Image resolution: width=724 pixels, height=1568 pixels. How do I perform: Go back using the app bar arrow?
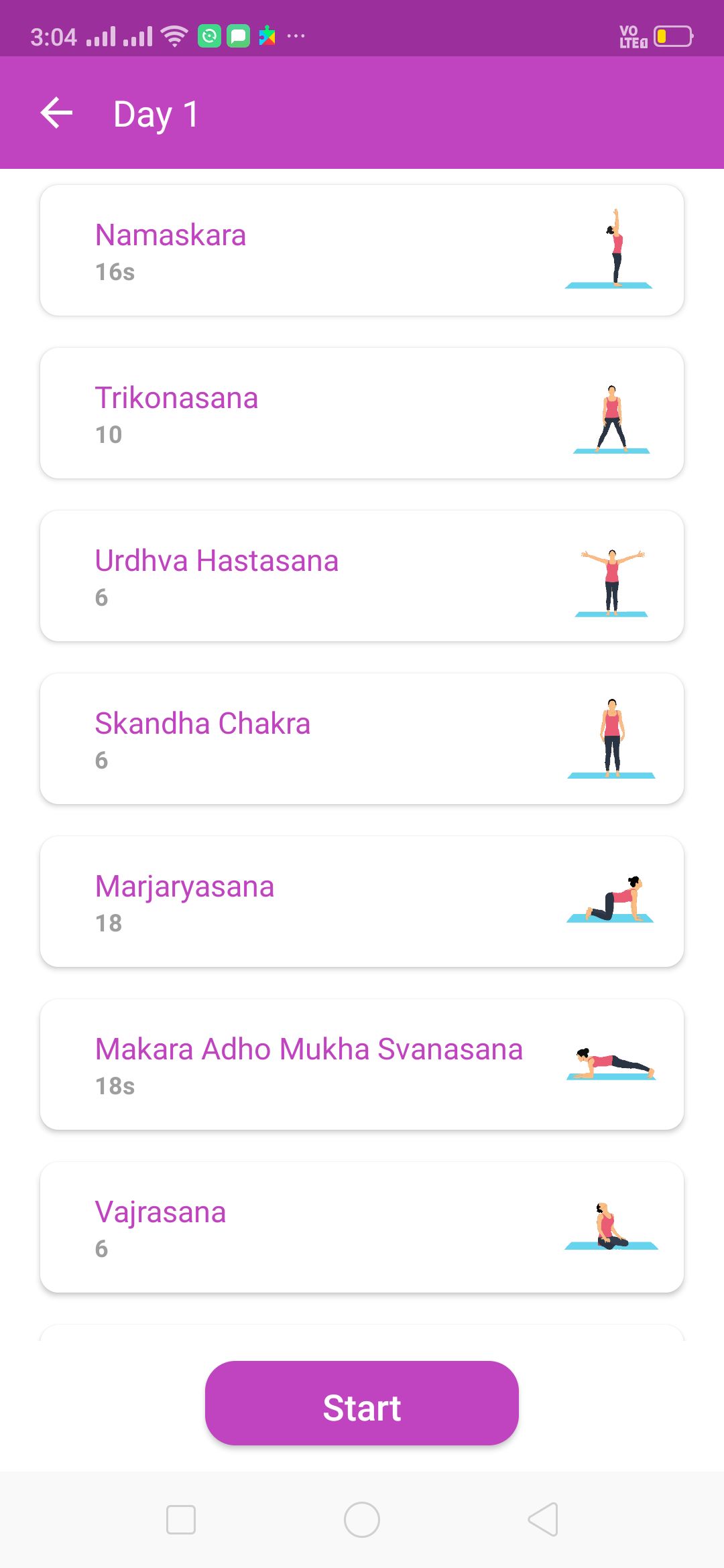(x=57, y=113)
